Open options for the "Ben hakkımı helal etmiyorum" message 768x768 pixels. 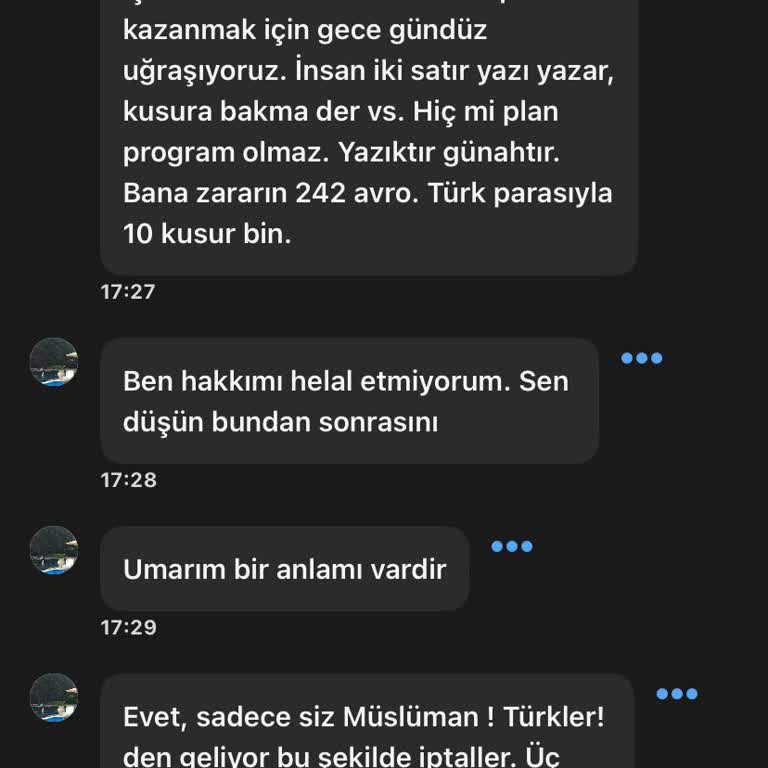coord(641,358)
